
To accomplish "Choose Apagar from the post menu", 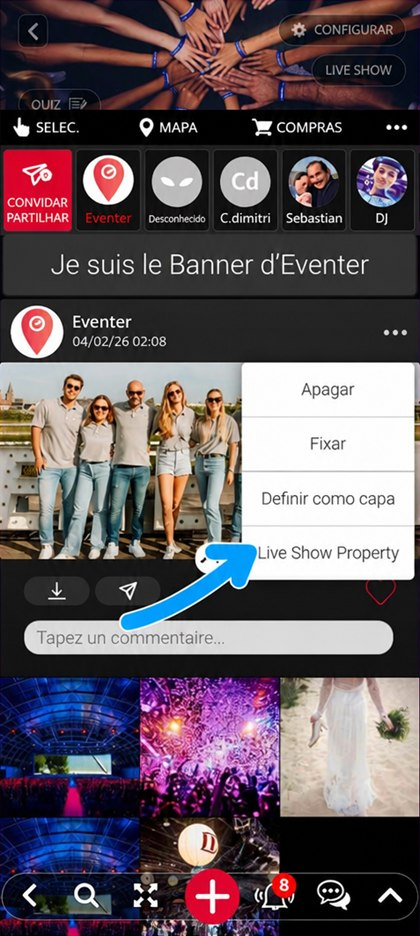I will point(328,389).
